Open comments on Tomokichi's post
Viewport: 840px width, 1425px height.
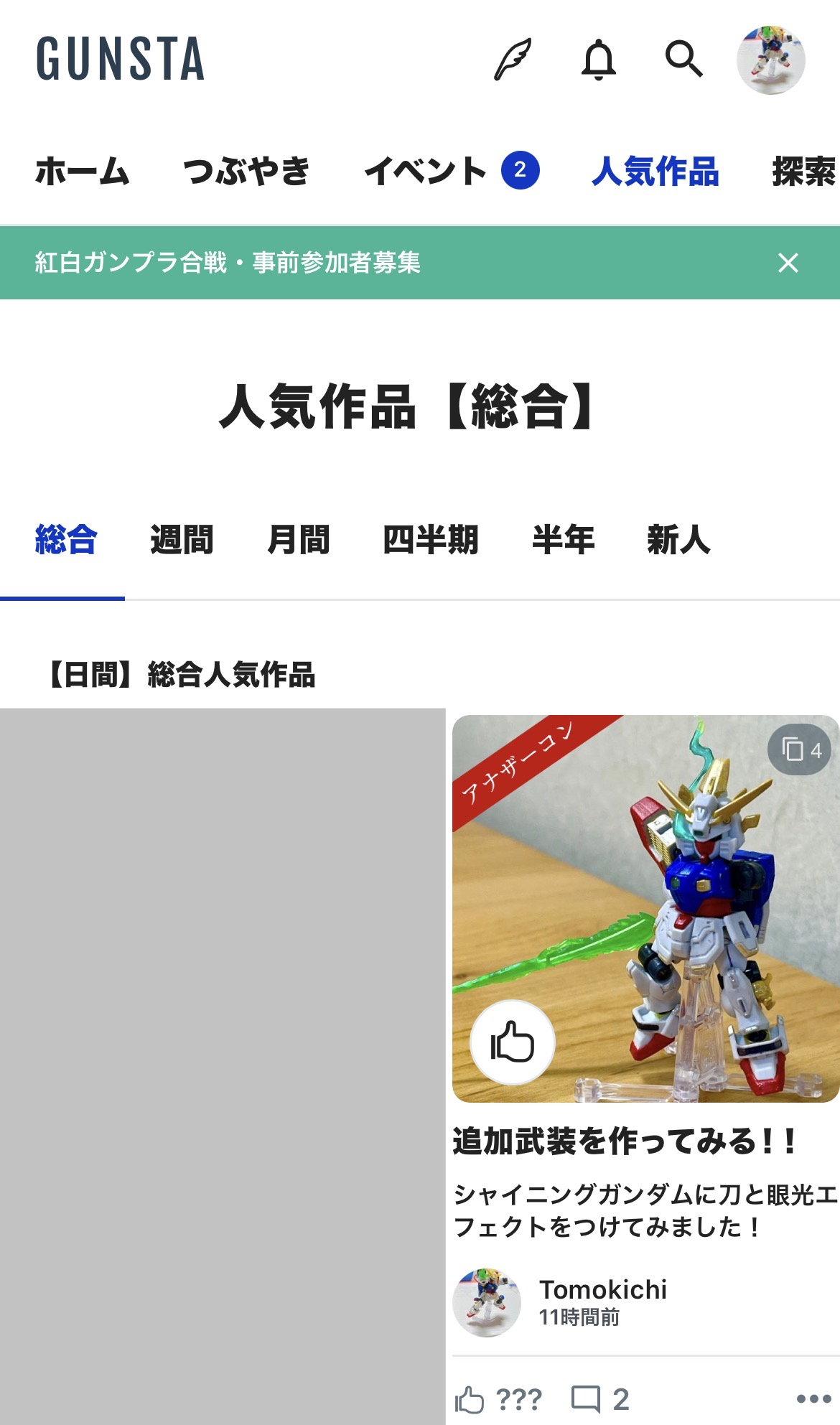pyautogui.click(x=600, y=1399)
